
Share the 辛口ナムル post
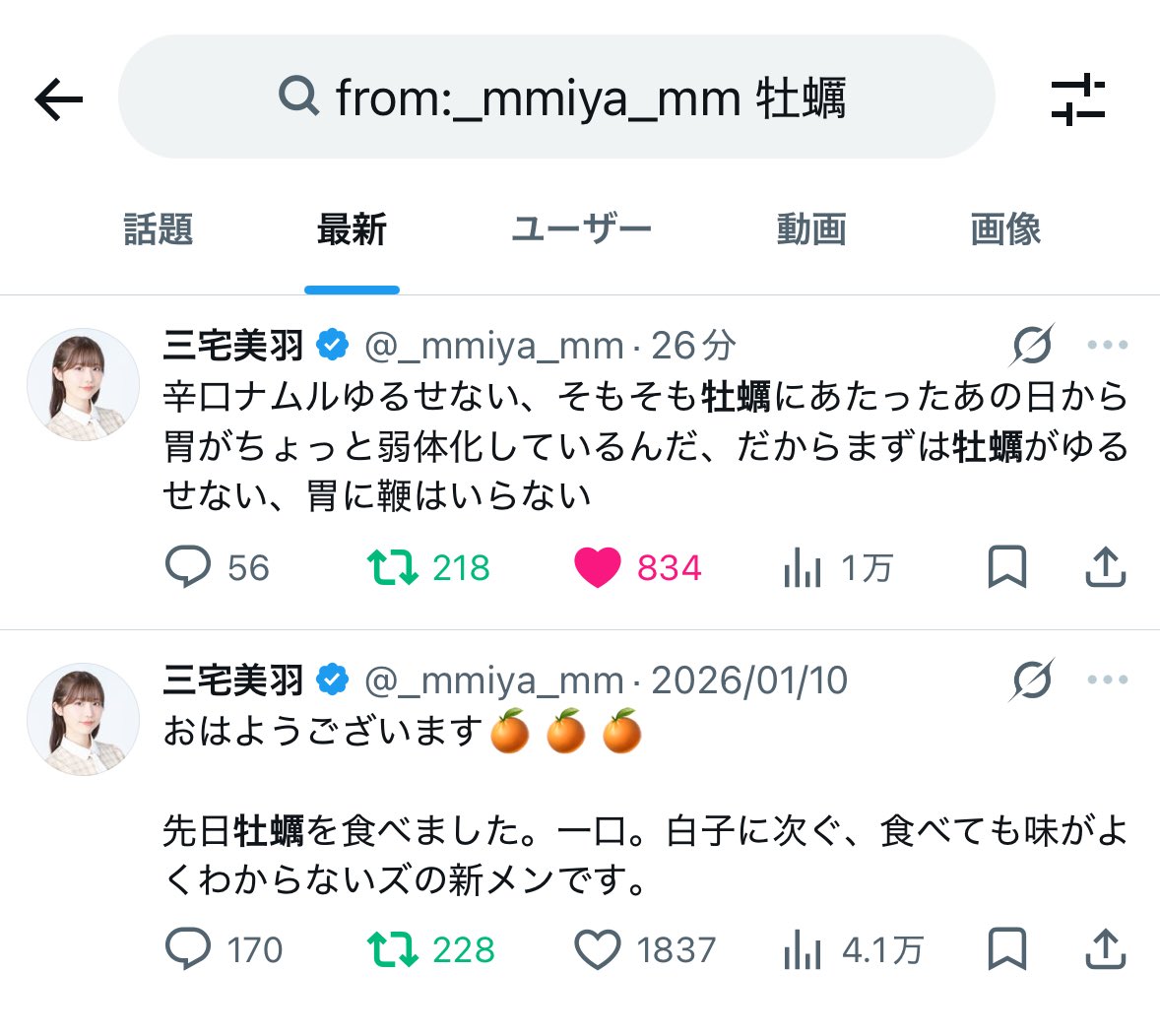pos(1105,567)
